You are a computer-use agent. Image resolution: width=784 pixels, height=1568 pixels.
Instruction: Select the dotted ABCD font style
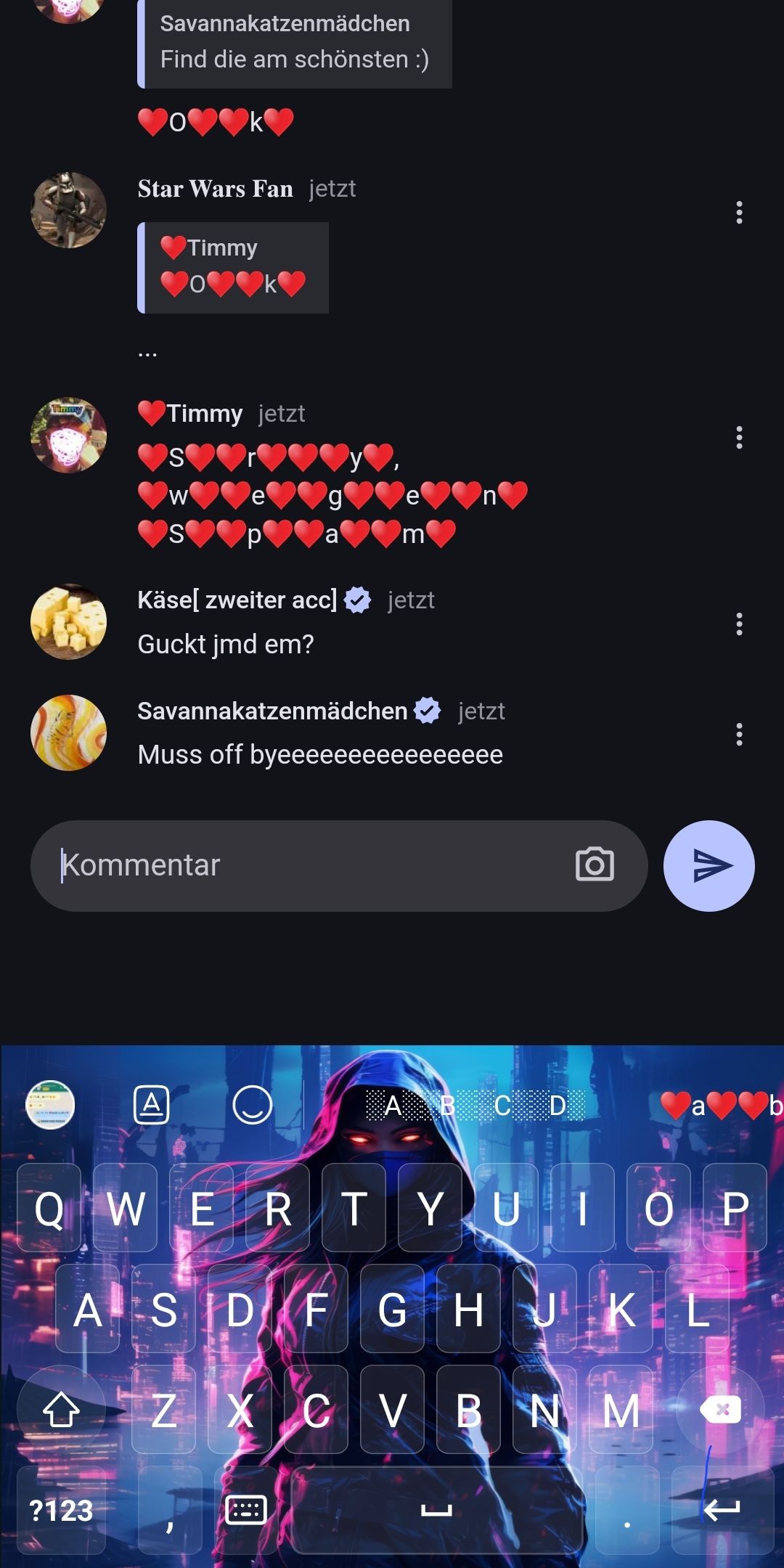(x=475, y=1106)
